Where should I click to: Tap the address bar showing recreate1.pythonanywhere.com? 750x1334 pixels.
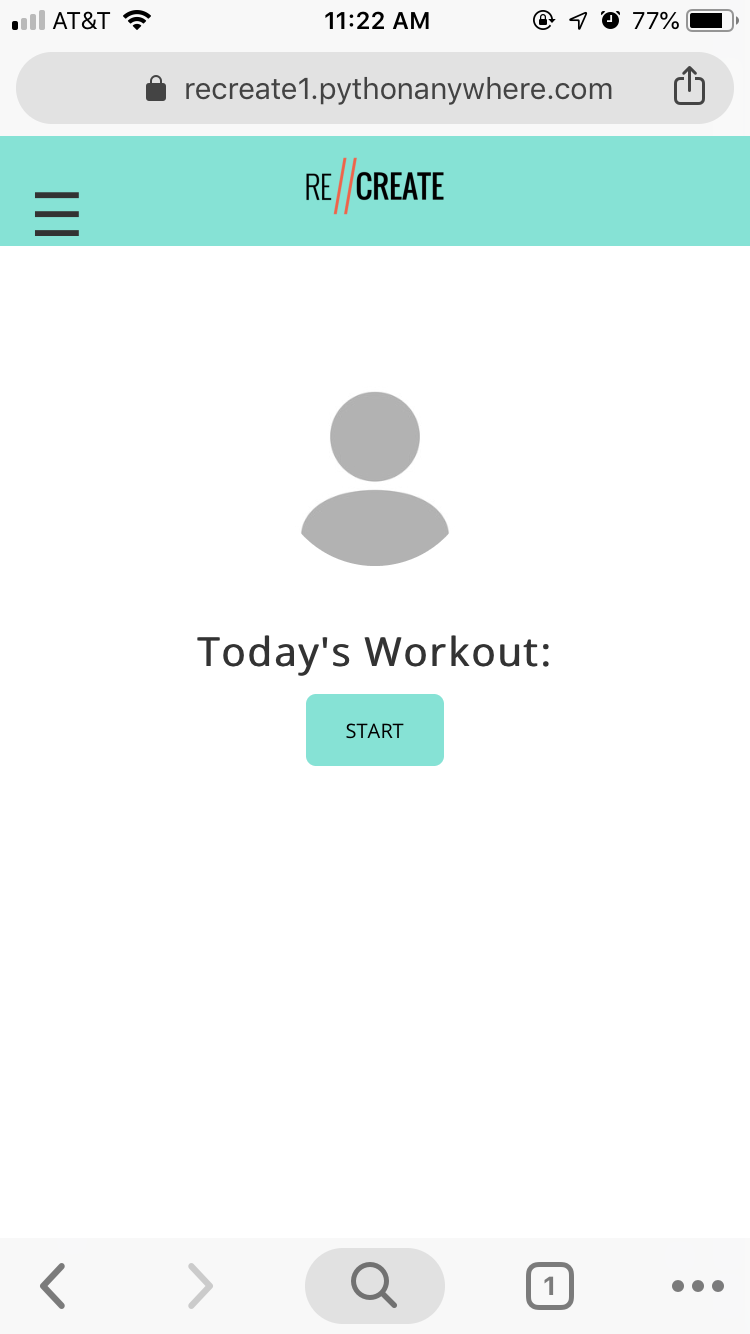[x=375, y=88]
